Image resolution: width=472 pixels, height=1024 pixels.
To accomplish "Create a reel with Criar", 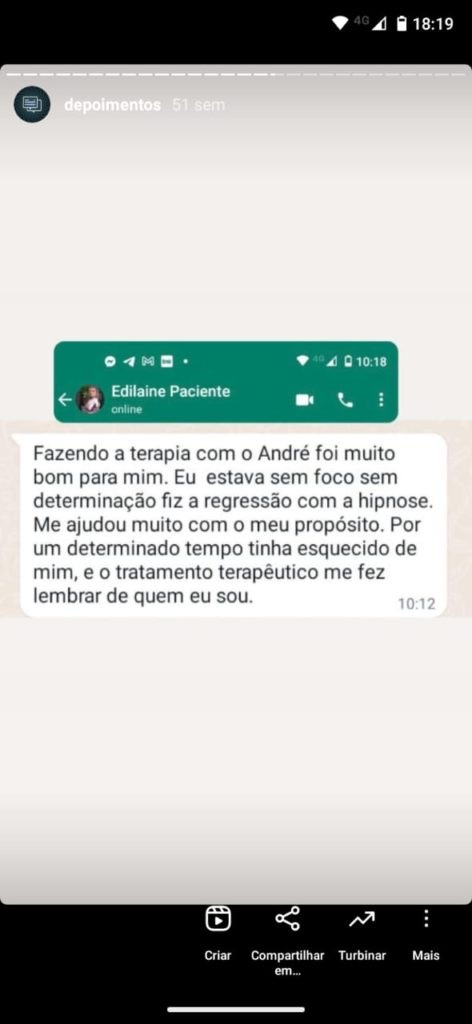I will 217,933.
